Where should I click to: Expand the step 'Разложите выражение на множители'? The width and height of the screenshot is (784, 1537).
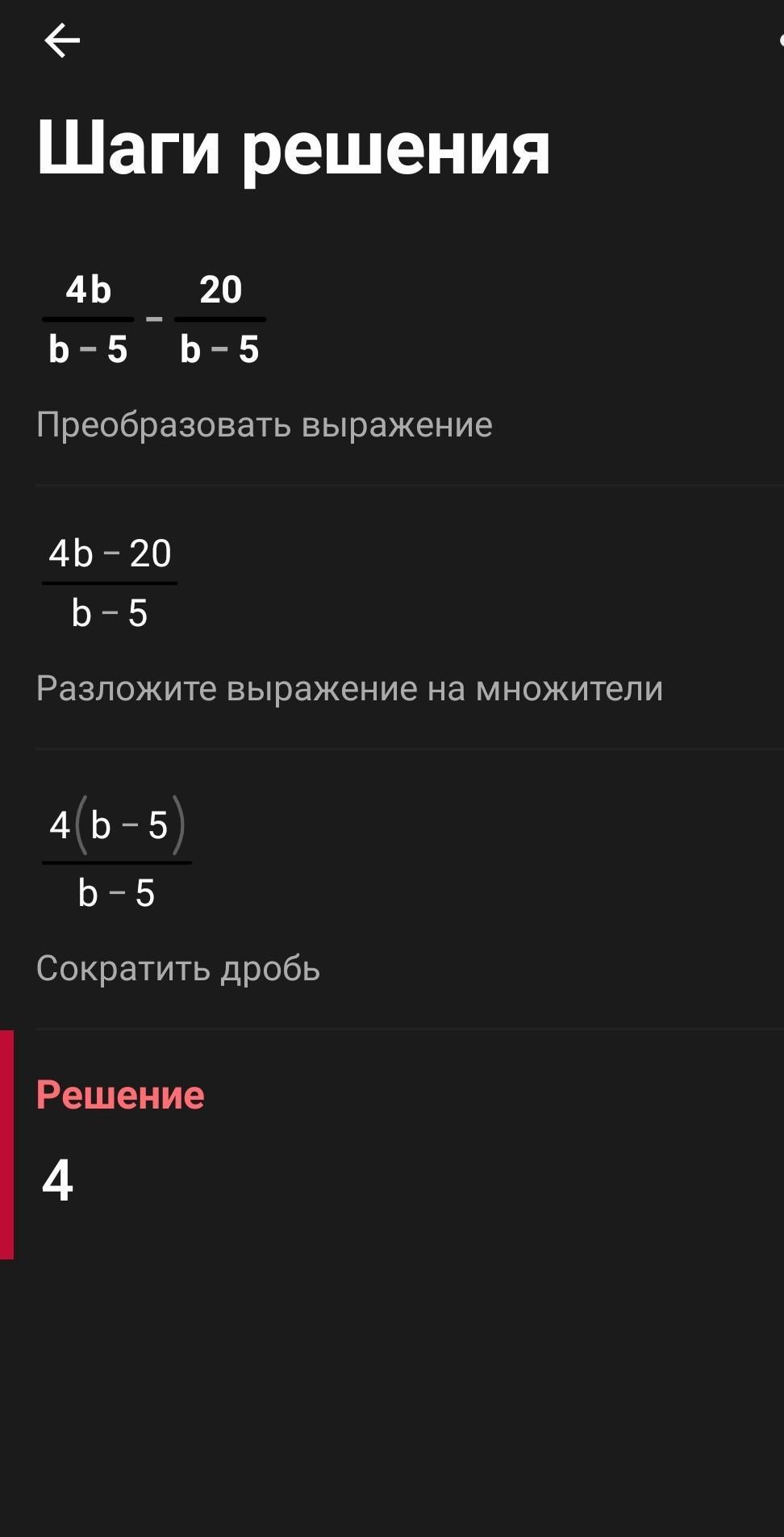(349, 689)
